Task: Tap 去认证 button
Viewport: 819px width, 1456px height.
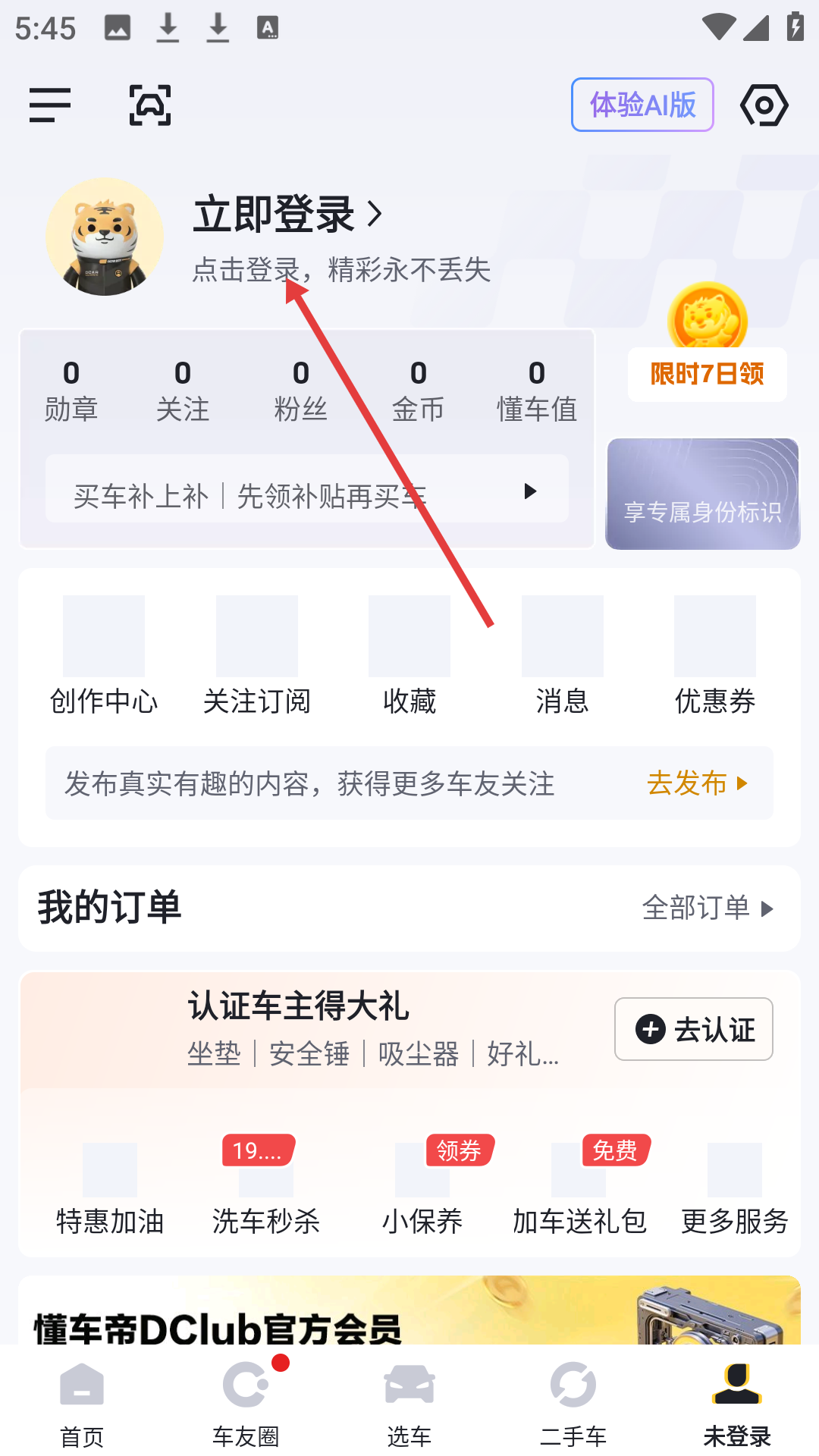Action: (x=693, y=1029)
